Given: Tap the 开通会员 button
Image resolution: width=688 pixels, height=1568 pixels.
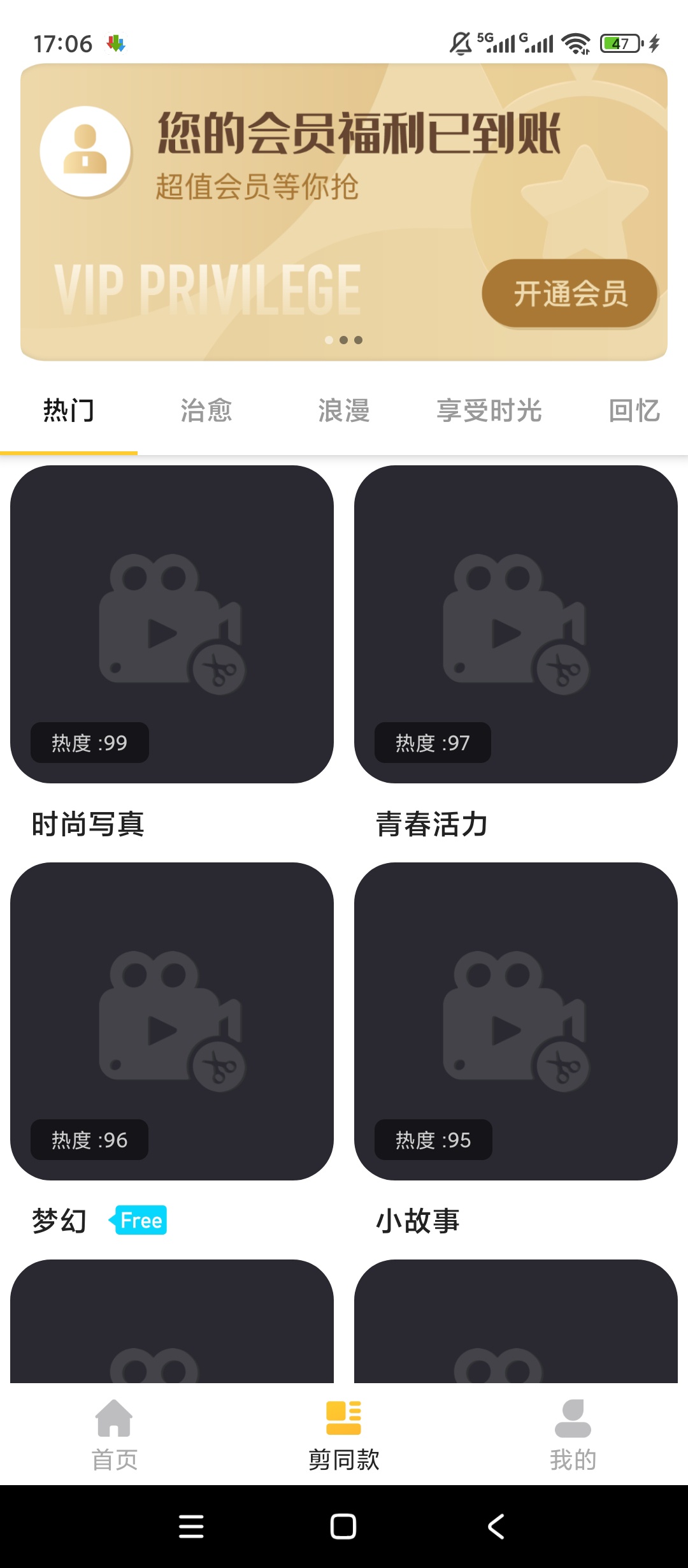Looking at the screenshot, I should tap(569, 294).
